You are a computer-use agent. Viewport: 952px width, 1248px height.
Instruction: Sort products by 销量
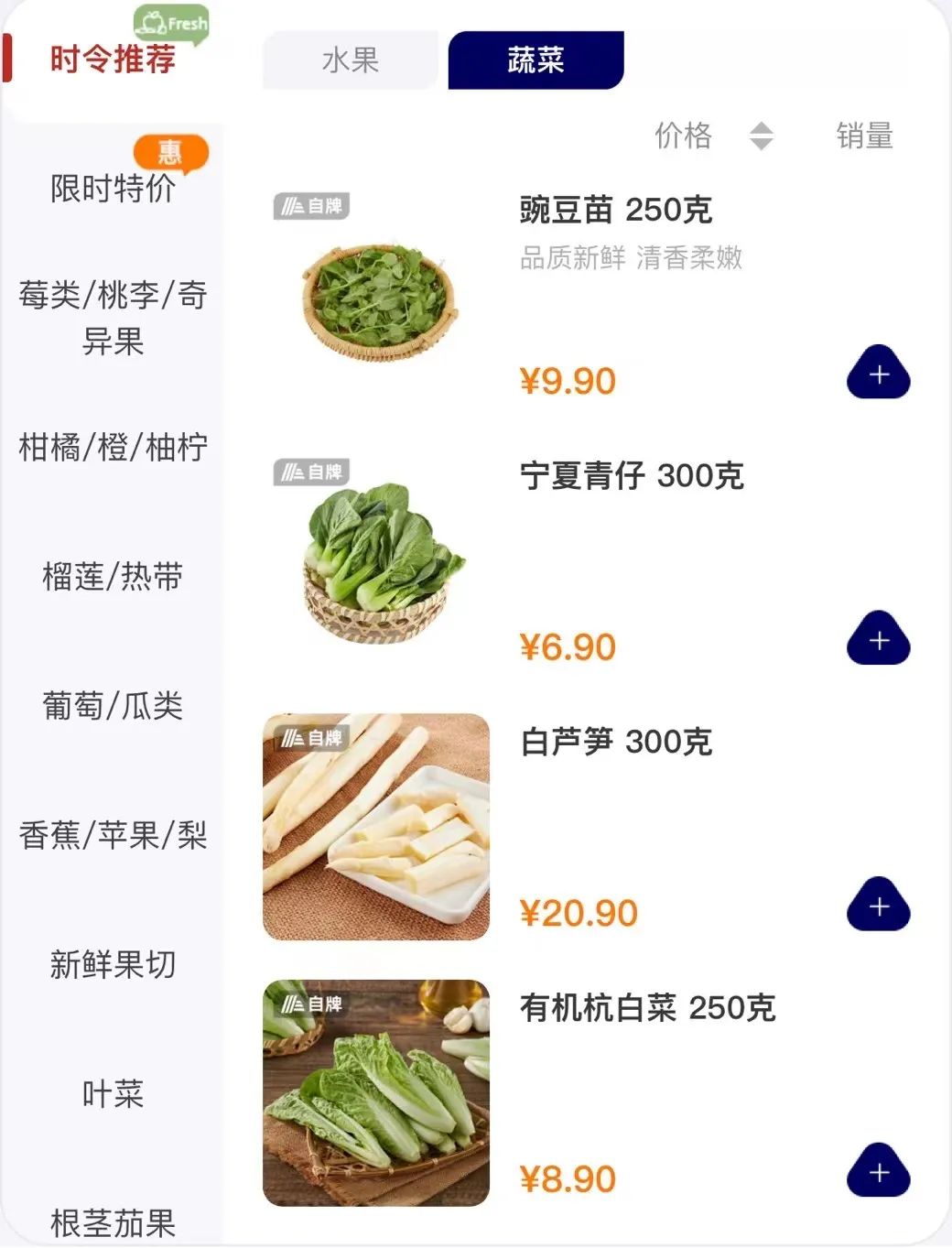point(864,136)
